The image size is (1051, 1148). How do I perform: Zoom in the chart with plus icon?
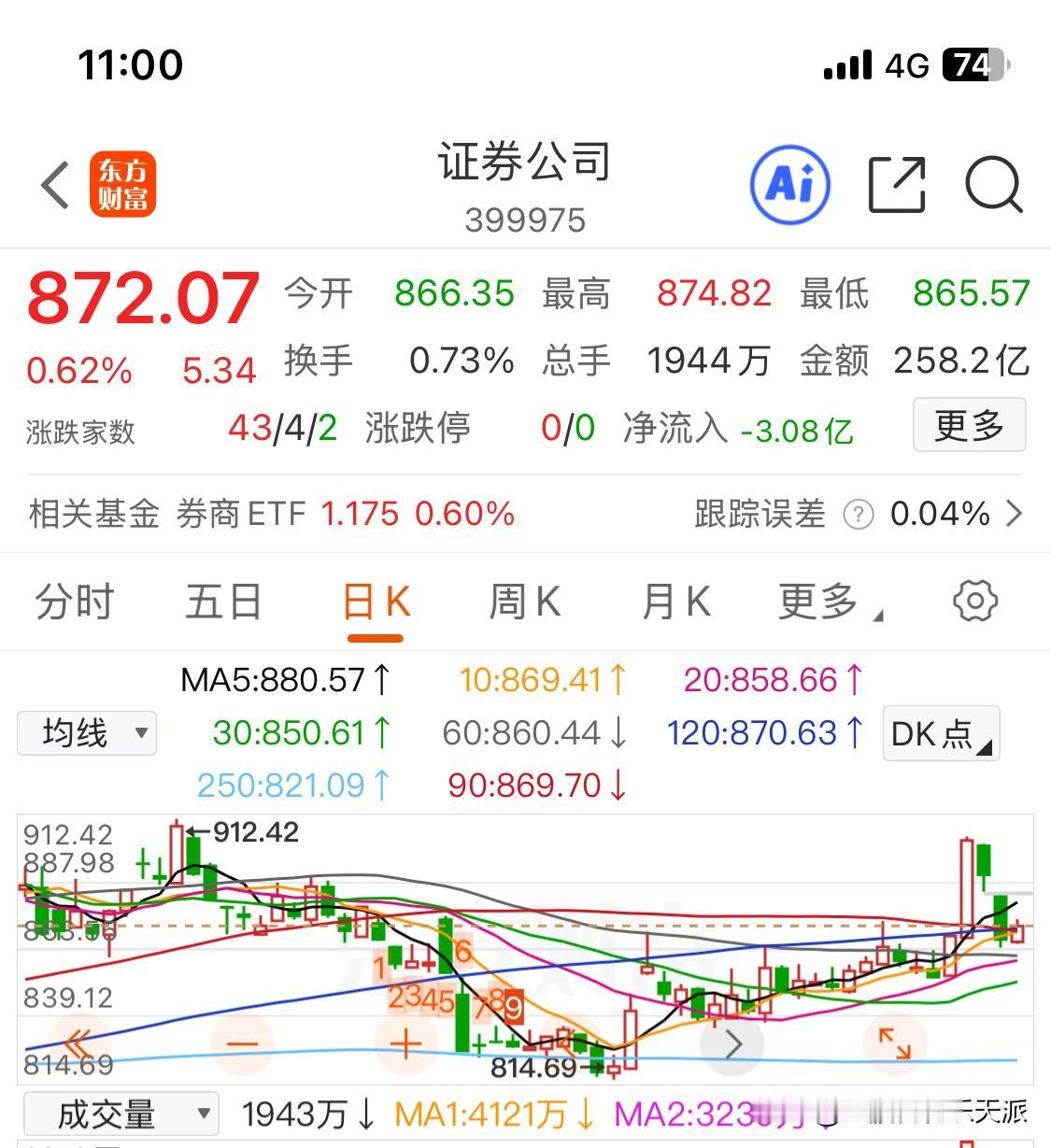[405, 1043]
